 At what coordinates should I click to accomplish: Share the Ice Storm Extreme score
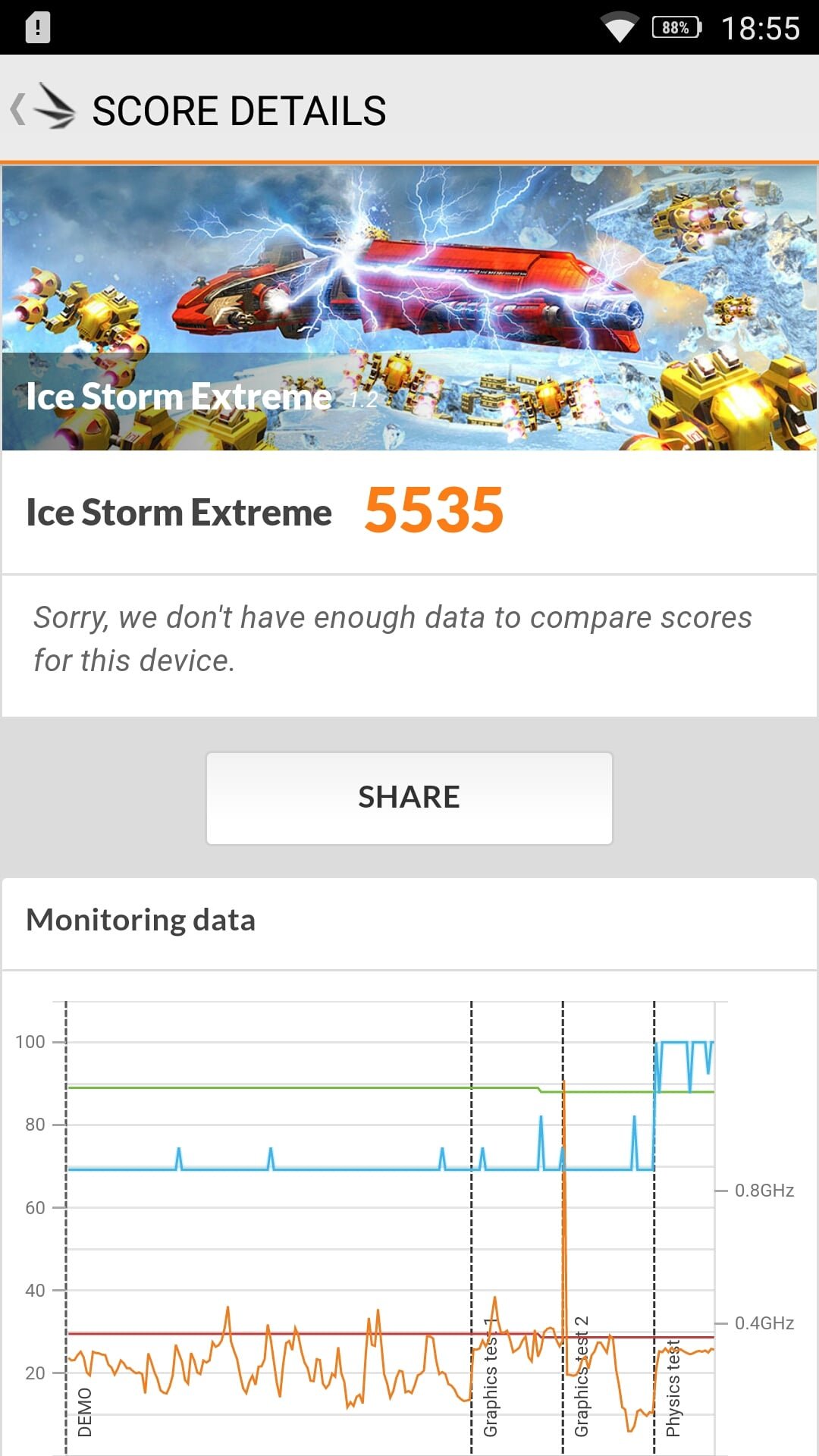pyautogui.click(x=409, y=798)
